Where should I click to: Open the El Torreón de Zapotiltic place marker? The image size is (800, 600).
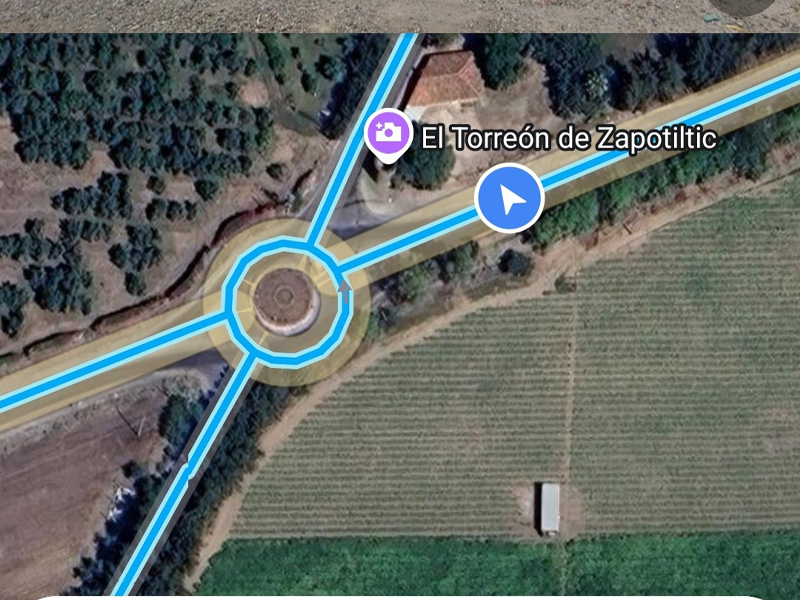[388, 134]
